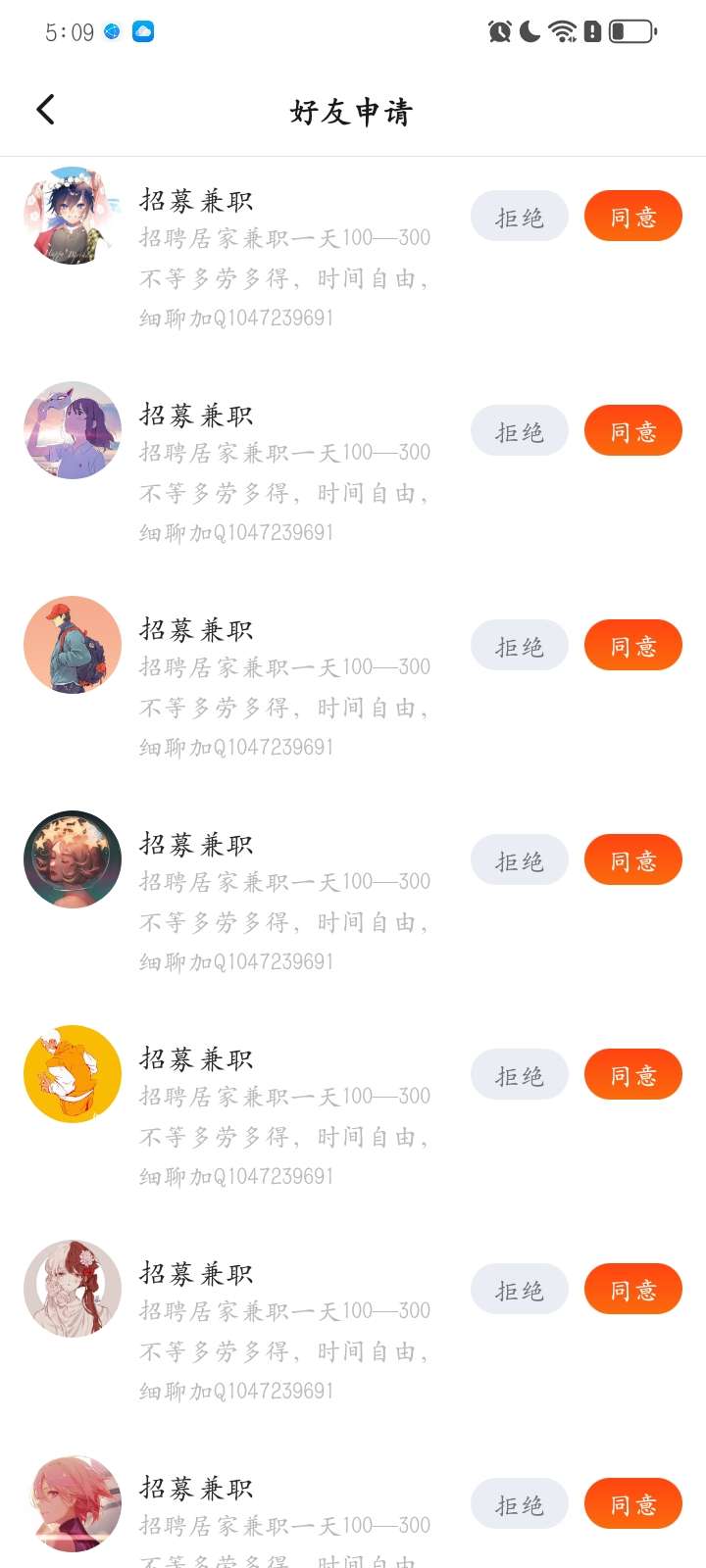The image size is (706, 1568).
Task: Approve request from the red-cap backpack boy
Action: (632, 646)
